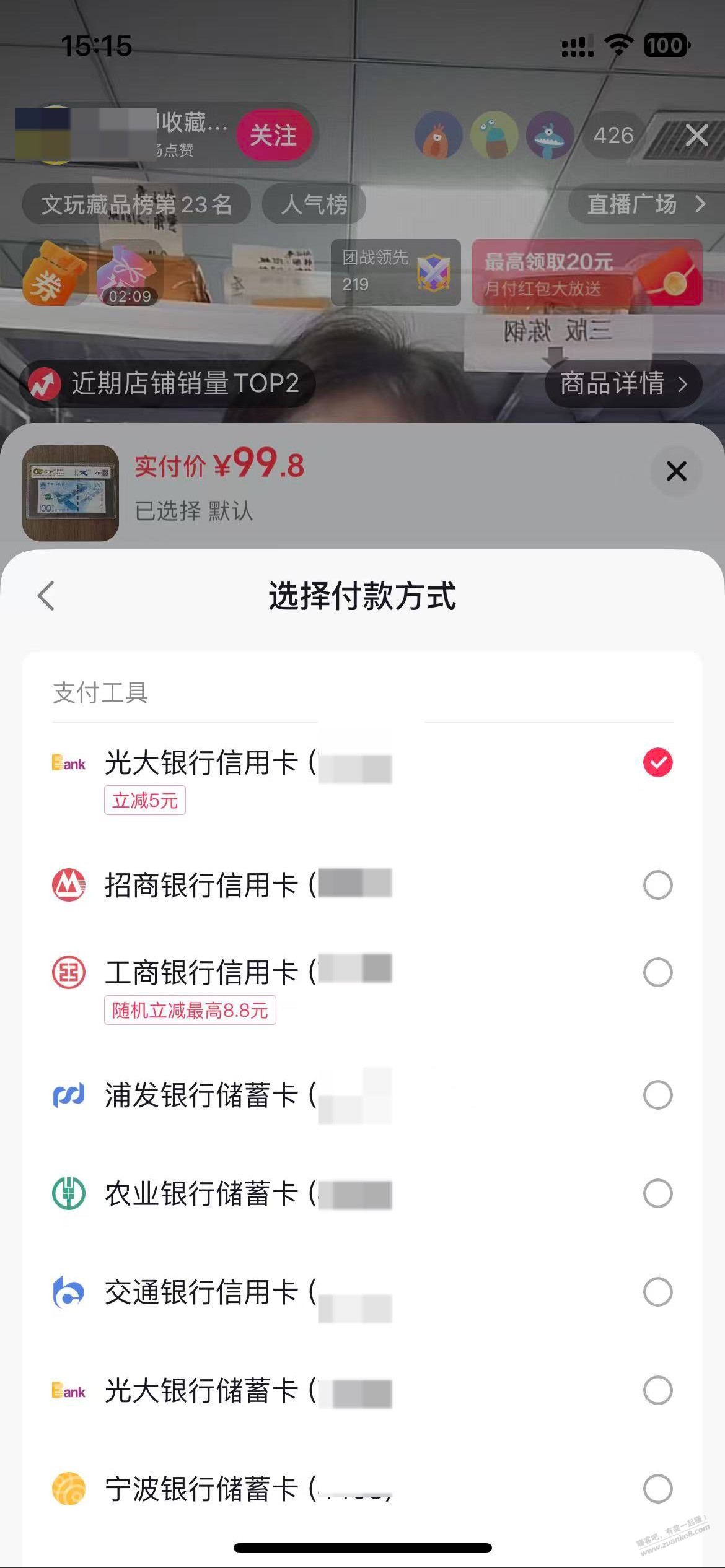The width and height of the screenshot is (725, 1568).
Task: Pay with 交通银行信用卡
Action: click(657, 1291)
